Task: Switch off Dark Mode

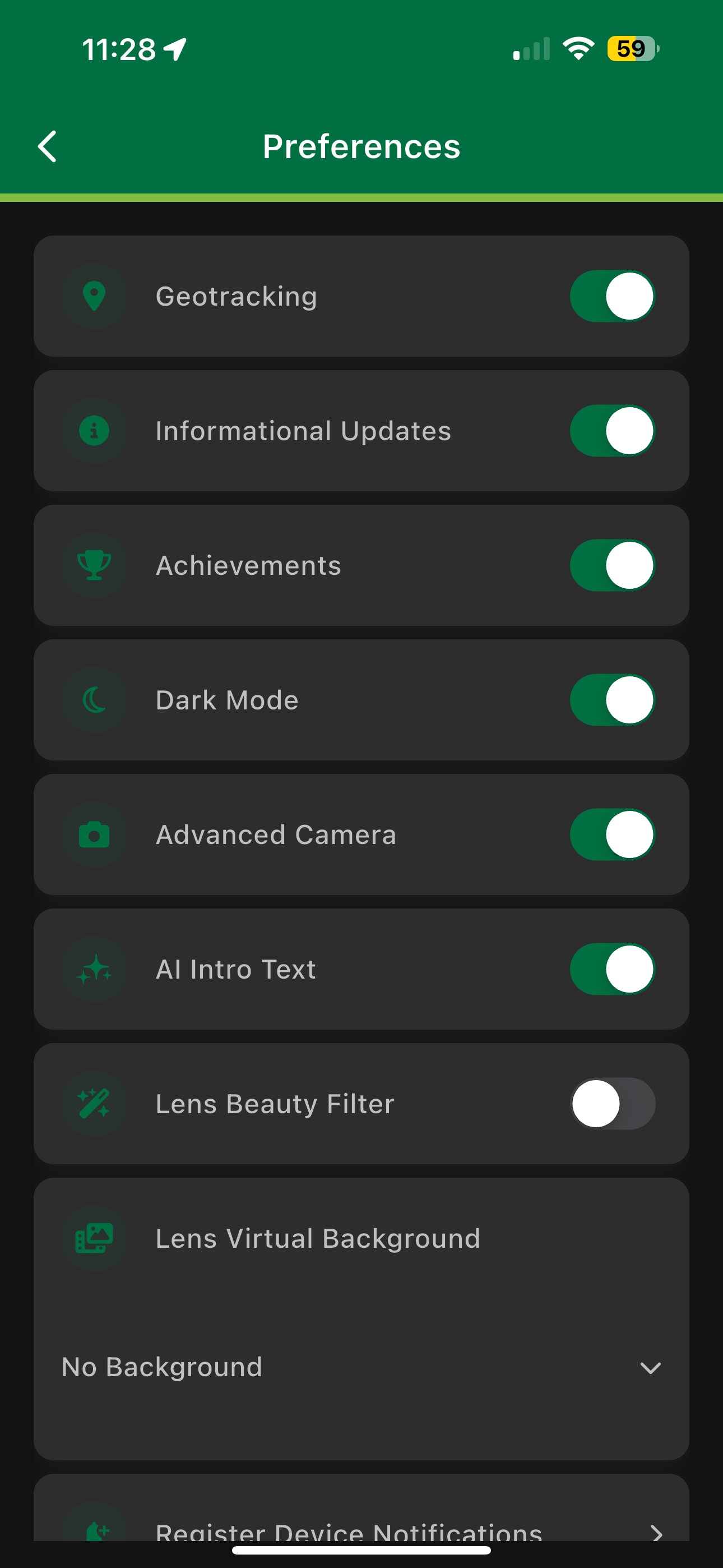Action: [611, 700]
